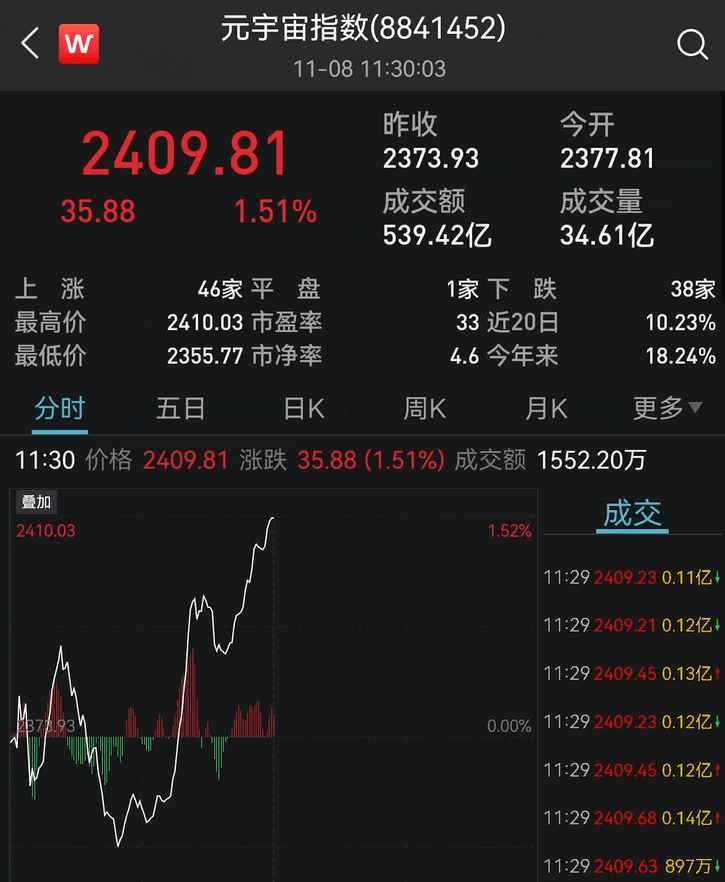Image resolution: width=725 pixels, height=882 pixels.
Task: Show the 月K chart tab
Action: click(x=546, y=409)
